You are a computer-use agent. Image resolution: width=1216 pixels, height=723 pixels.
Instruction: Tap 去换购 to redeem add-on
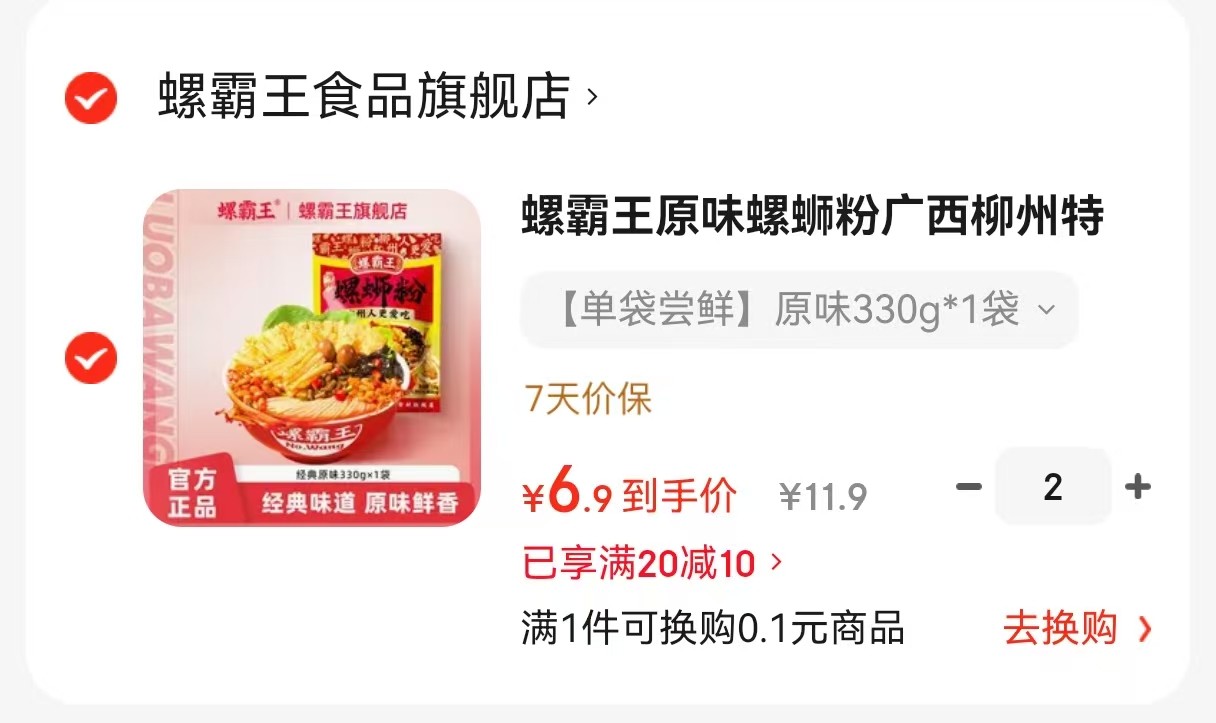(x=1077, y=628)
